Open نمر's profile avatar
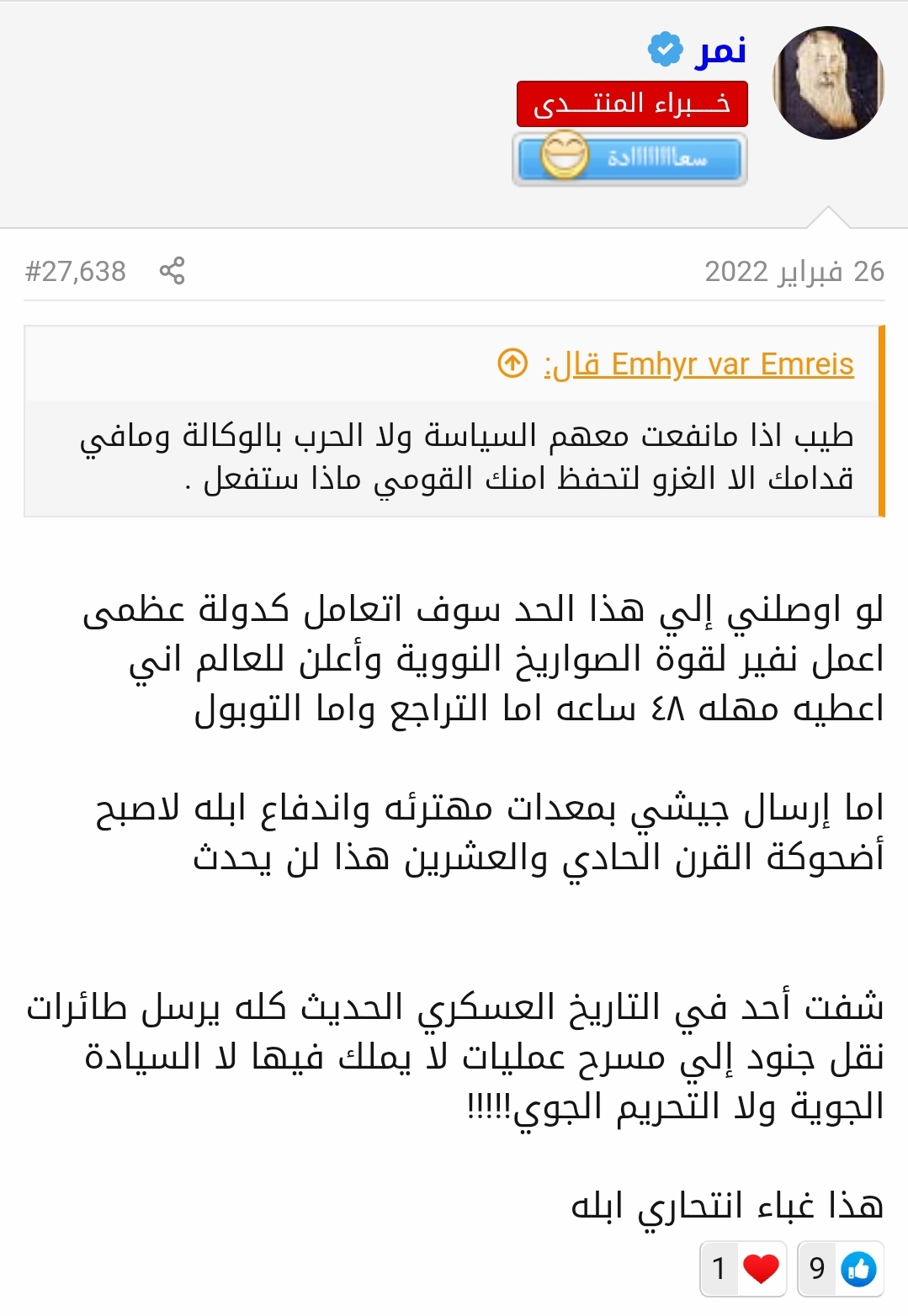 [827, 82]
